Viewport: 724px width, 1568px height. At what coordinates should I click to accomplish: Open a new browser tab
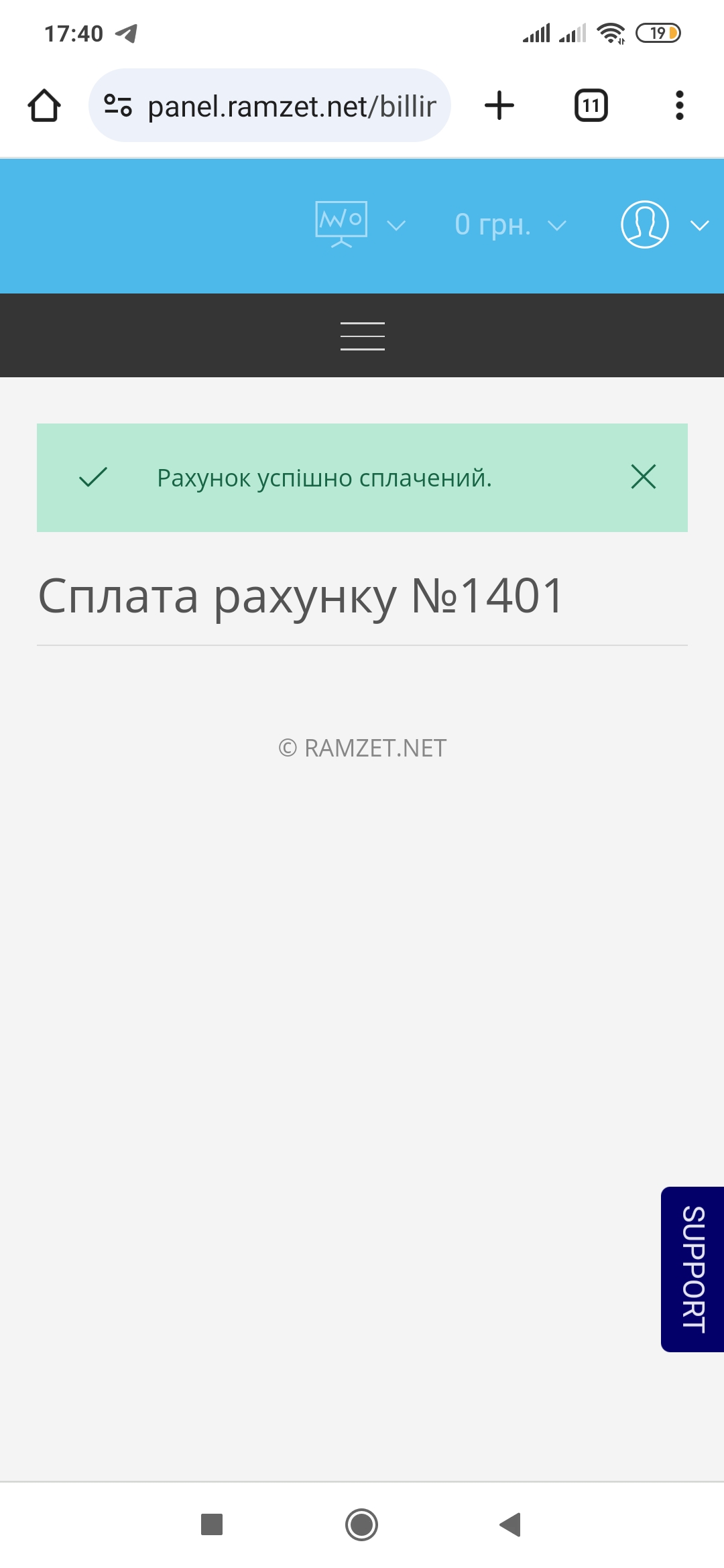499,106
